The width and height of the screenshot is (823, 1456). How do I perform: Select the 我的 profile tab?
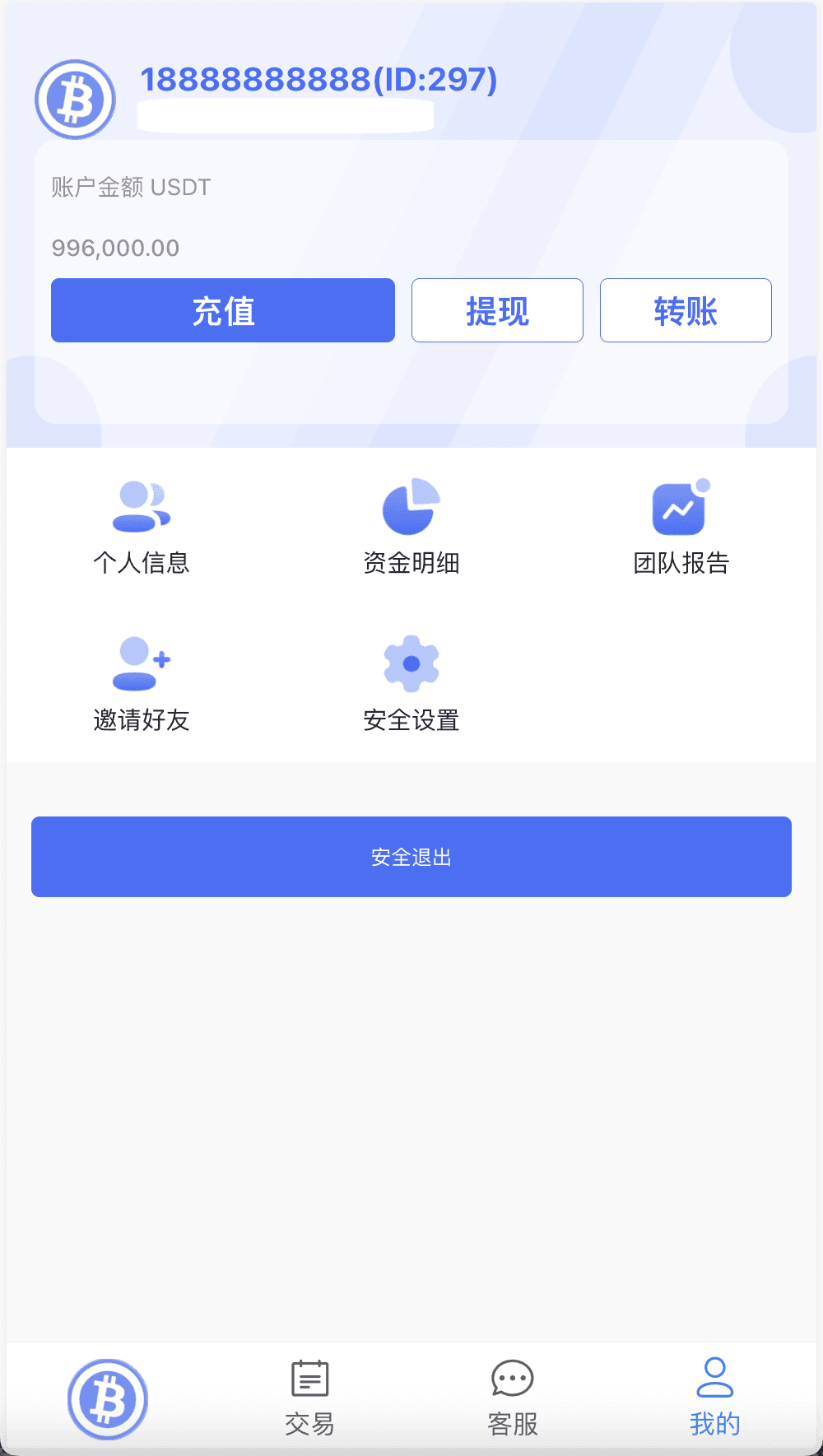pos(715,1398)
